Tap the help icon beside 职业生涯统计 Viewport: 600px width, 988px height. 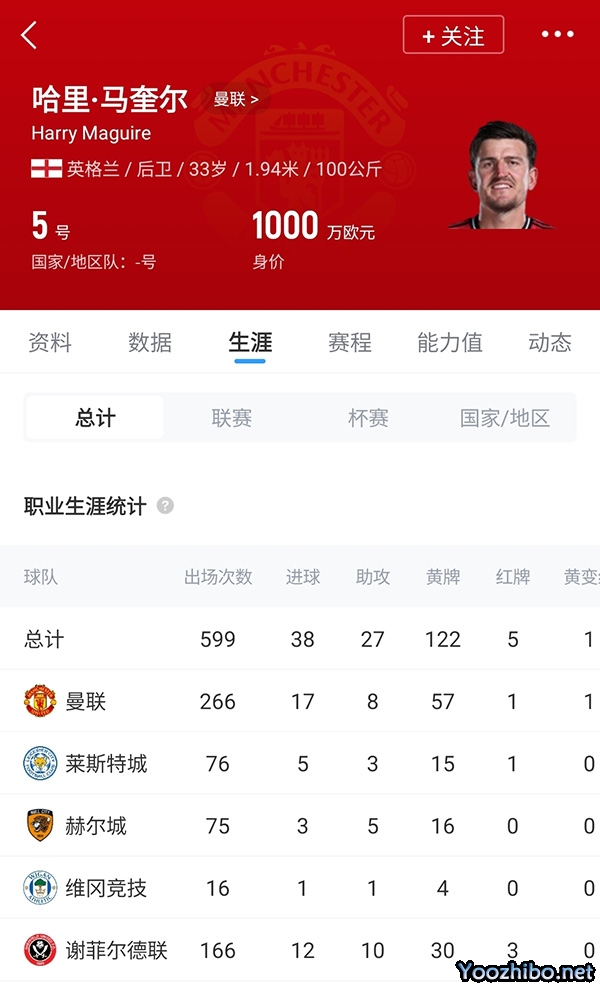(165, 505)
